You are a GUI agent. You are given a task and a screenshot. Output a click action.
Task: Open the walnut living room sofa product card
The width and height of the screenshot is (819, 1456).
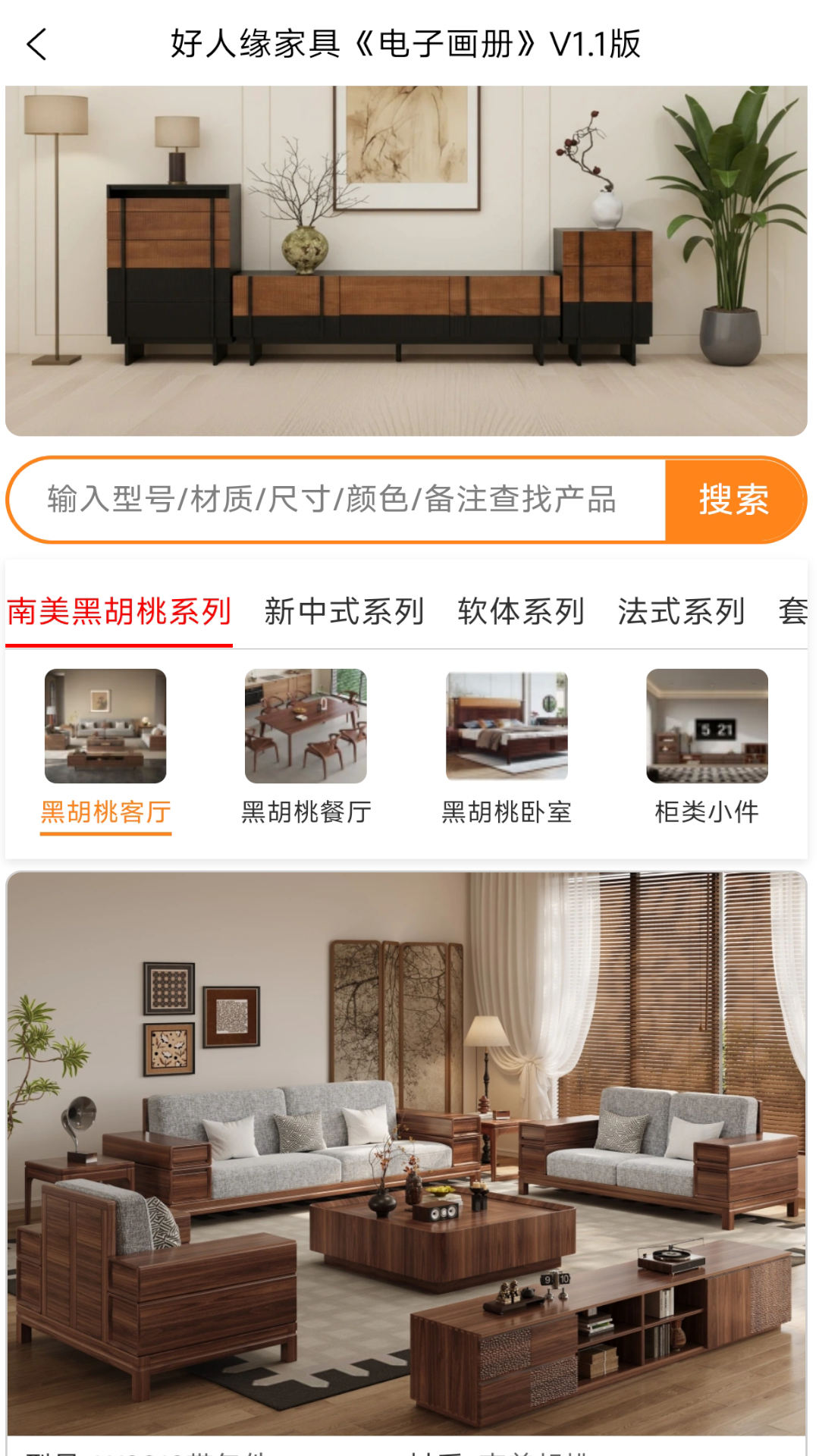pyautogui.click(x=406, y=1153)
